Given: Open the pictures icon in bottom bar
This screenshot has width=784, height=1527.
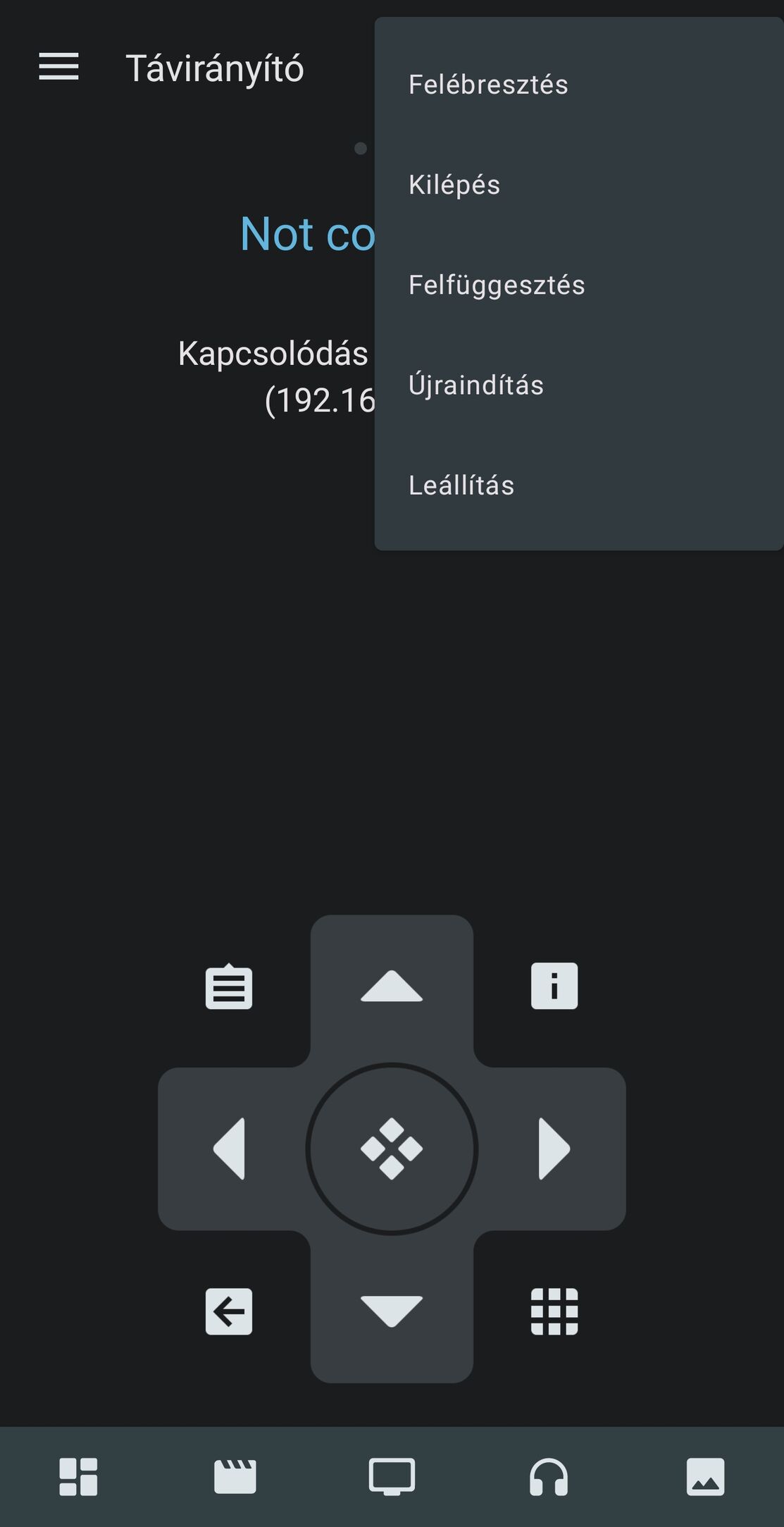Looking at the screenshot, I should (x=705, y=1476).
